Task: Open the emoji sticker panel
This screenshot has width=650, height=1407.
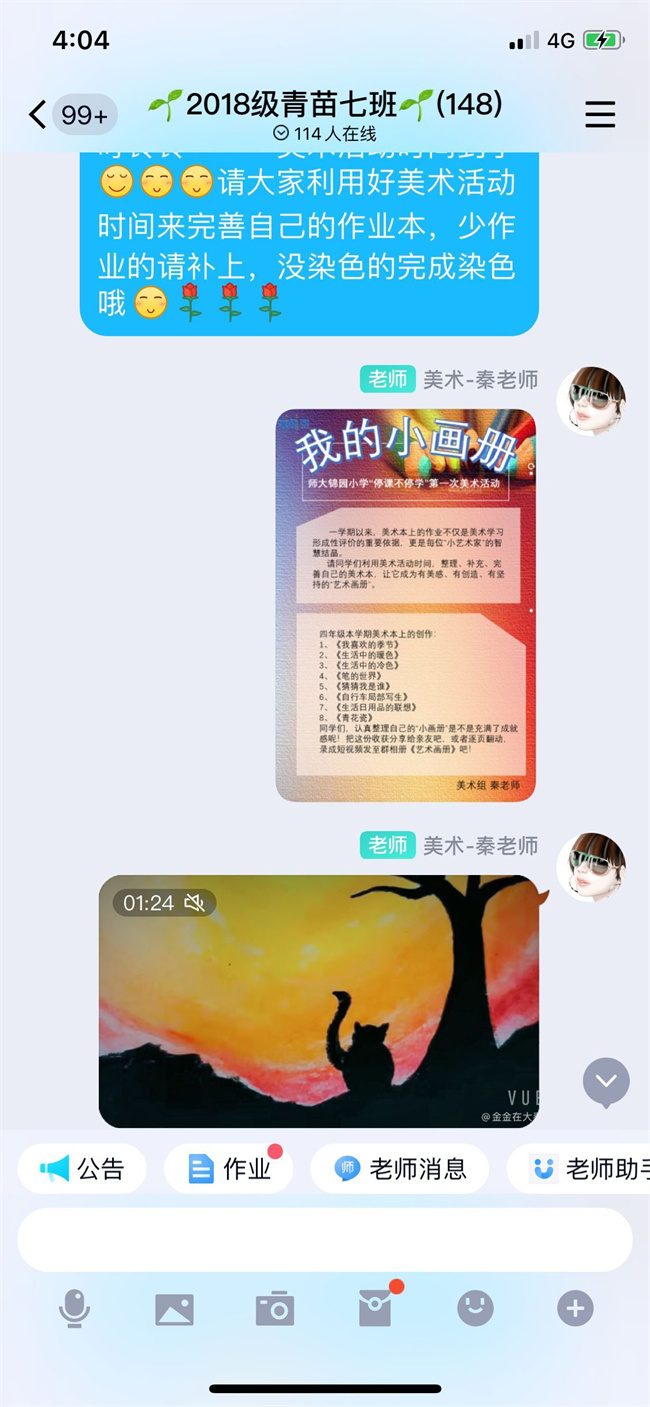Action: coord(475,1308)
